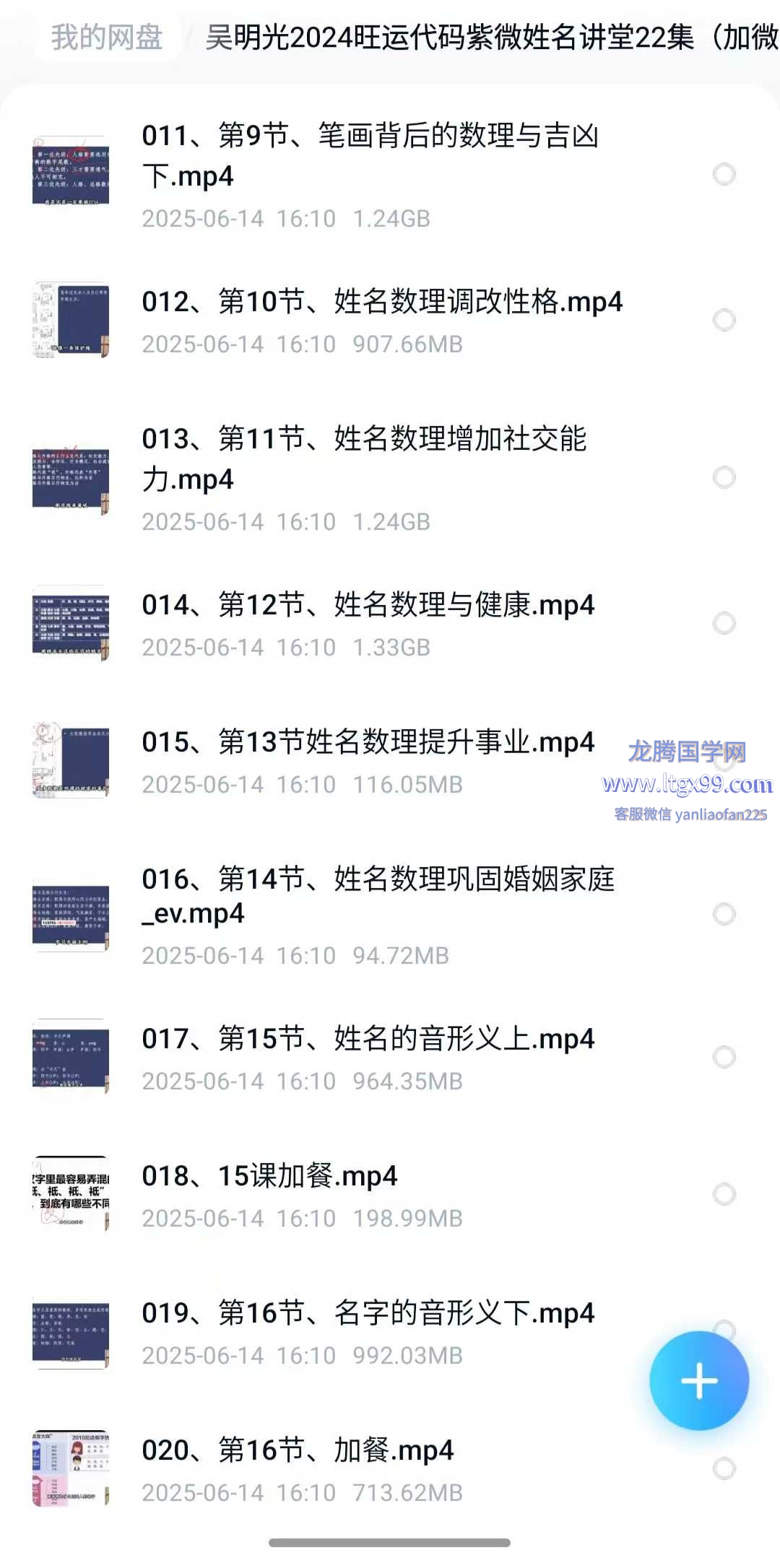Select the circle for 012 第10节 file
Viewport: 780px width, 1568px height.
click(724, 320)
